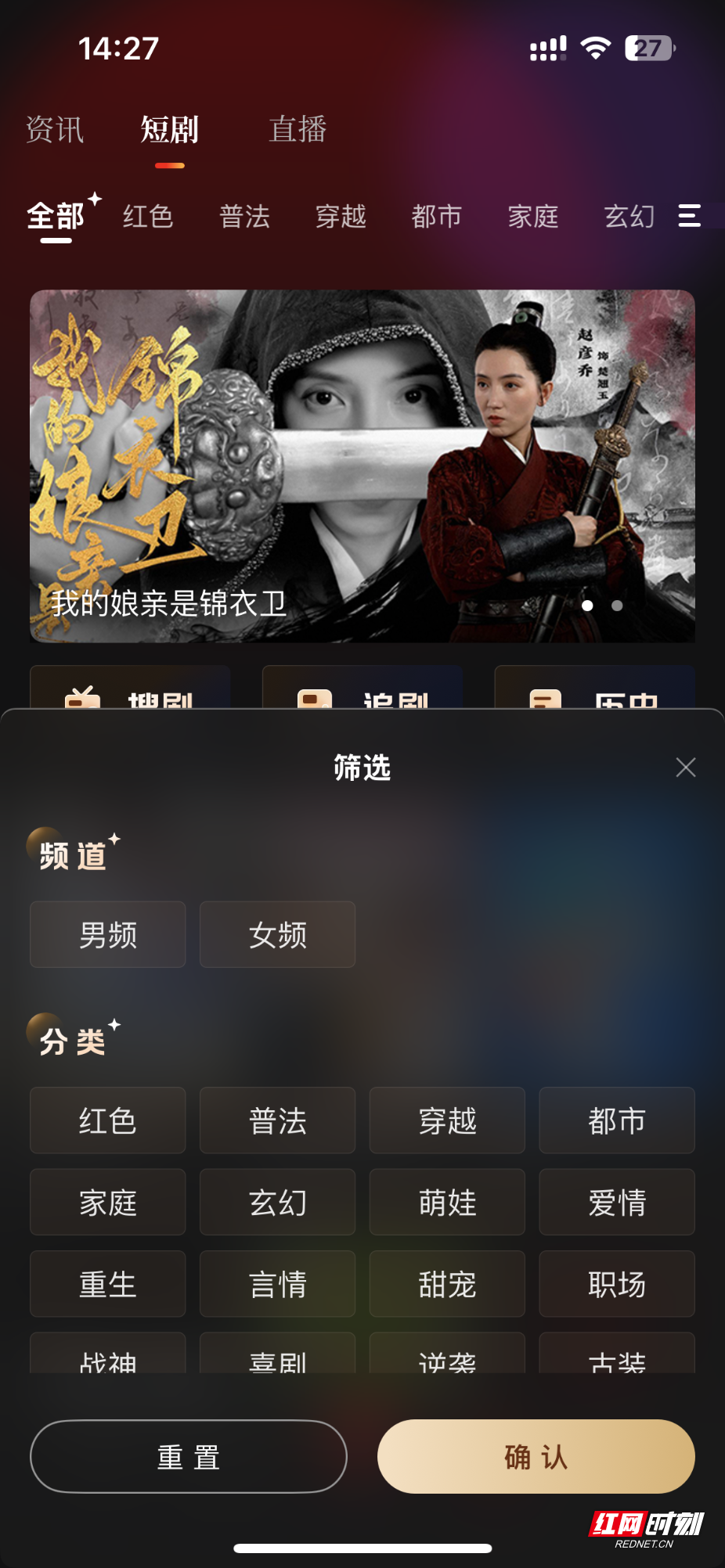The image size is (725, 1568).
Task: Switch to the 直播 tab
Action: [298, 130]
